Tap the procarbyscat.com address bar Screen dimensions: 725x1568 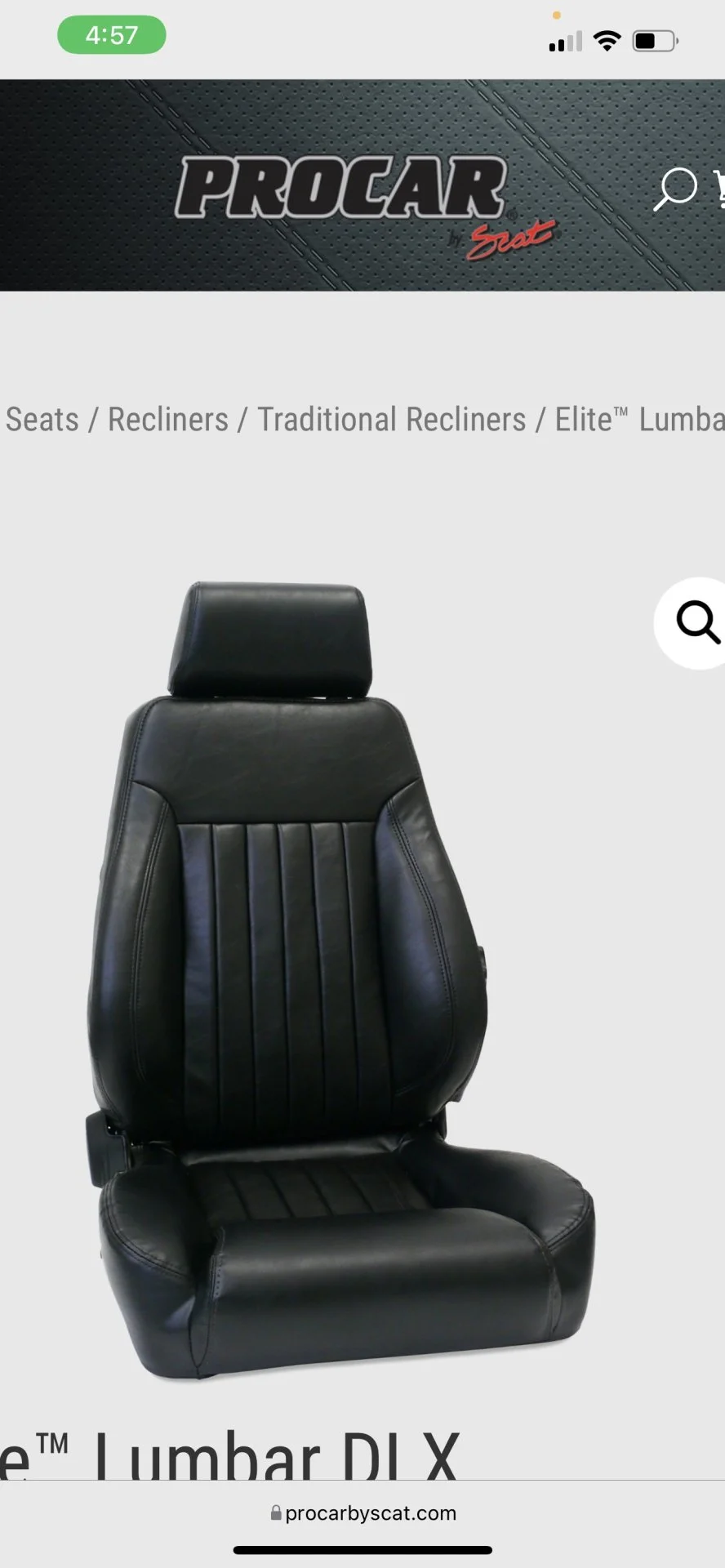pos(362,1513)
